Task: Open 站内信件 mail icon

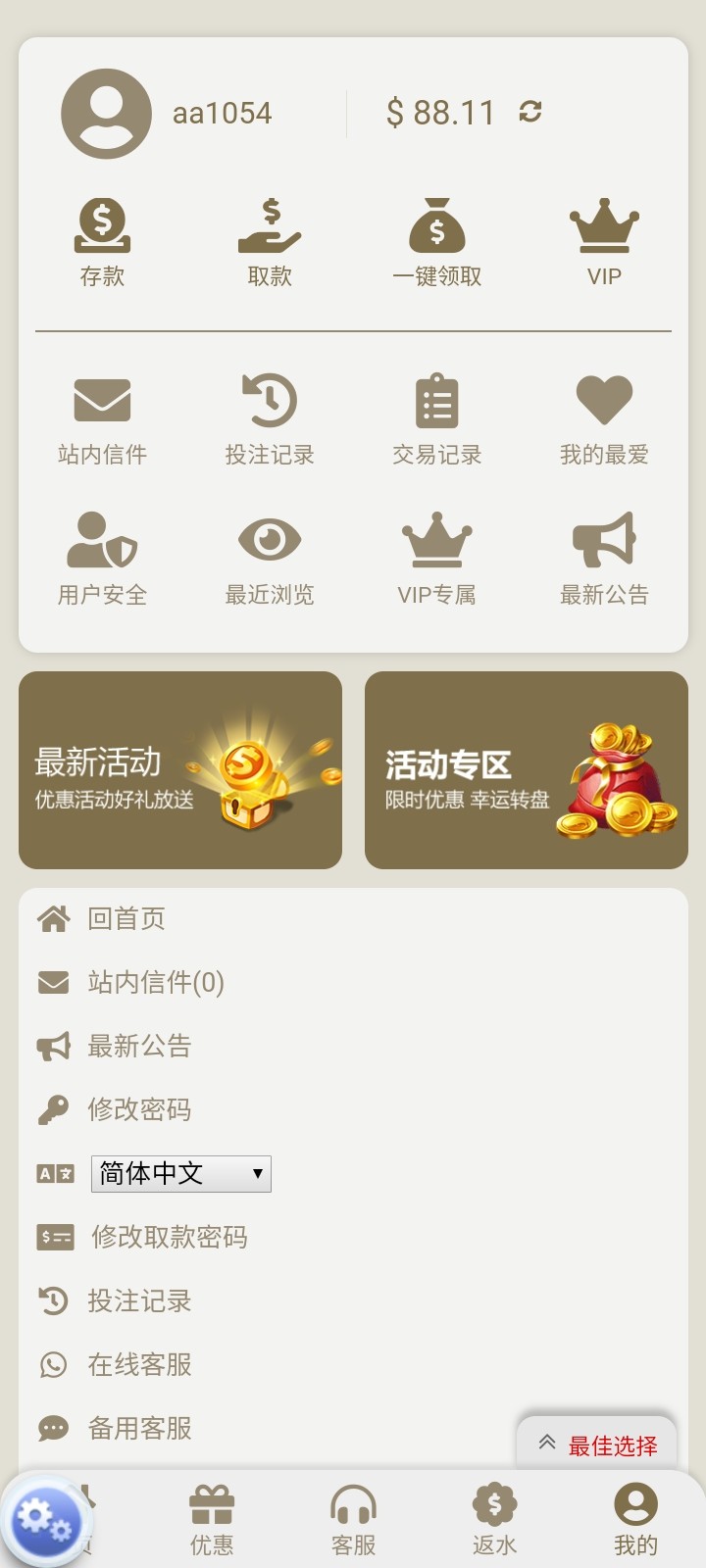Action: [x=102, y=400]
